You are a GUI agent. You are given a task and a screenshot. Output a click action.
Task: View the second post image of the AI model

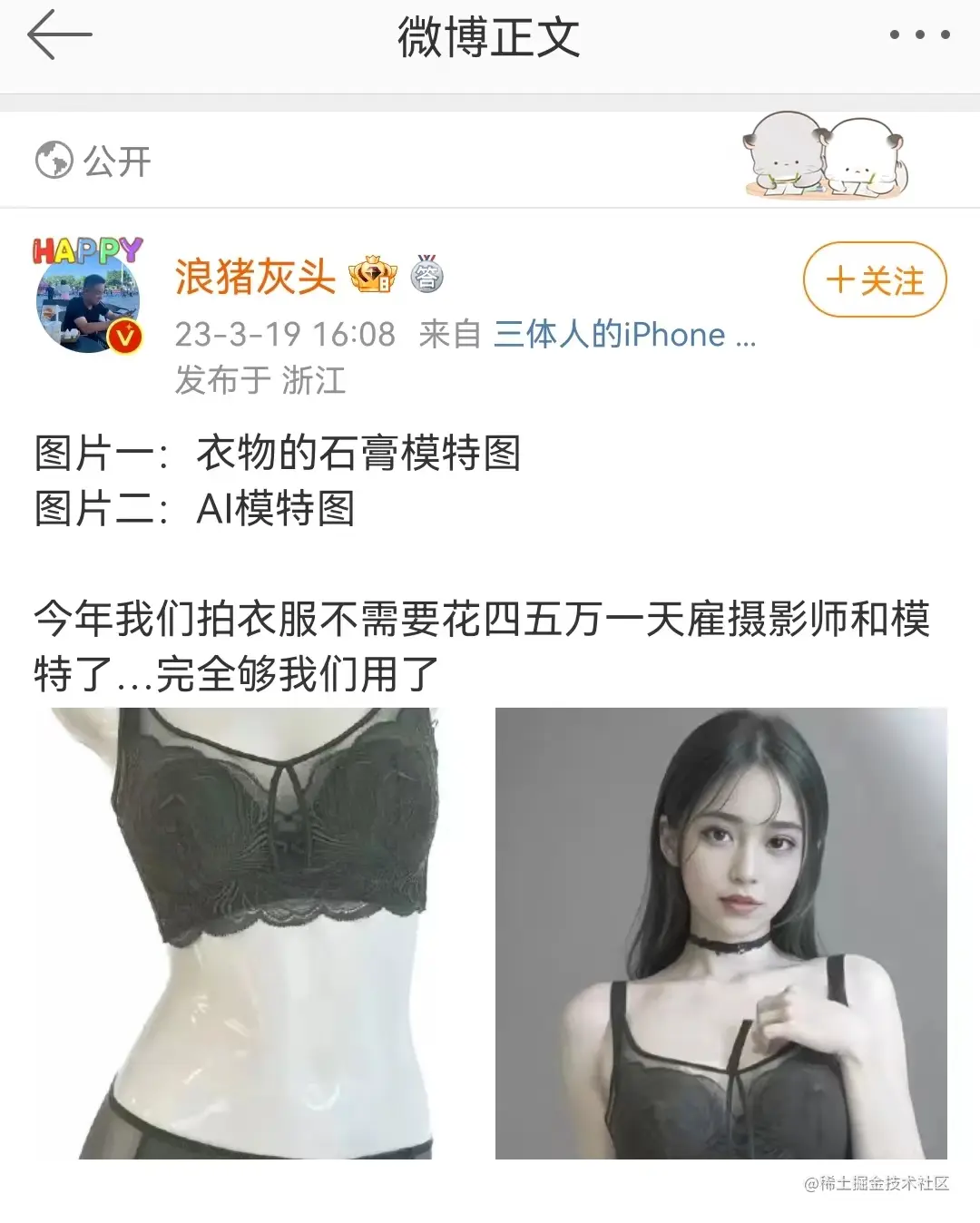(720, 933)
